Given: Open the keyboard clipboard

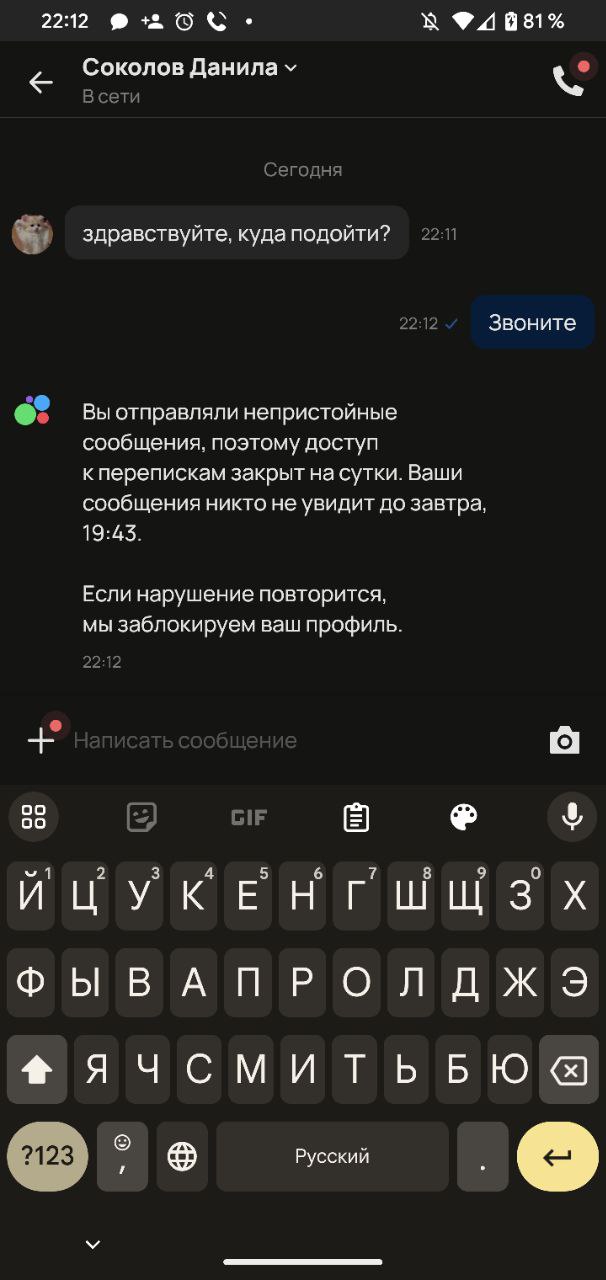Looking at the screenshot, I should [356, 818].
